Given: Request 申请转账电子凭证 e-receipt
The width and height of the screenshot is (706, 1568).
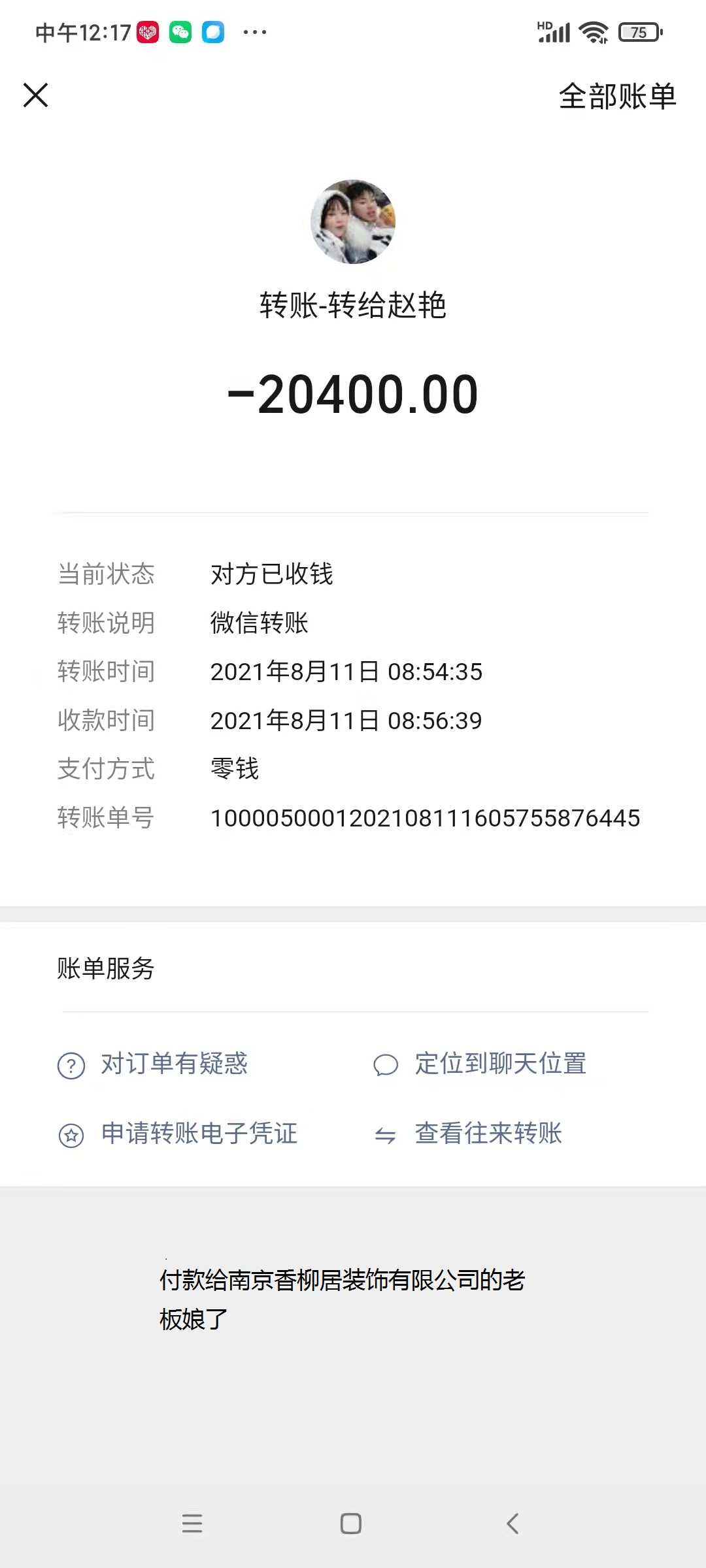Looking at the screenshot, I should coord(199,1134).
